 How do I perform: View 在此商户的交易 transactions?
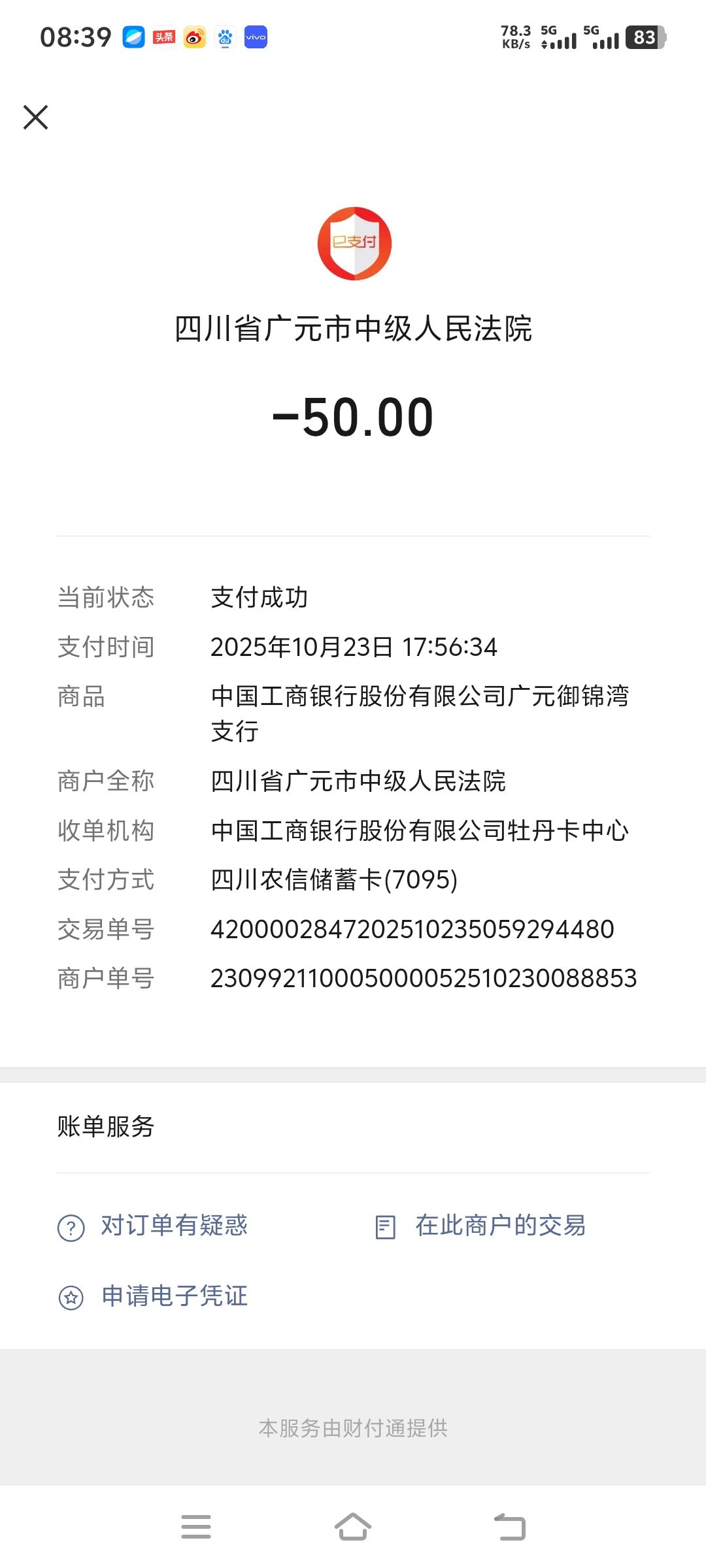tap(480, 1226)
